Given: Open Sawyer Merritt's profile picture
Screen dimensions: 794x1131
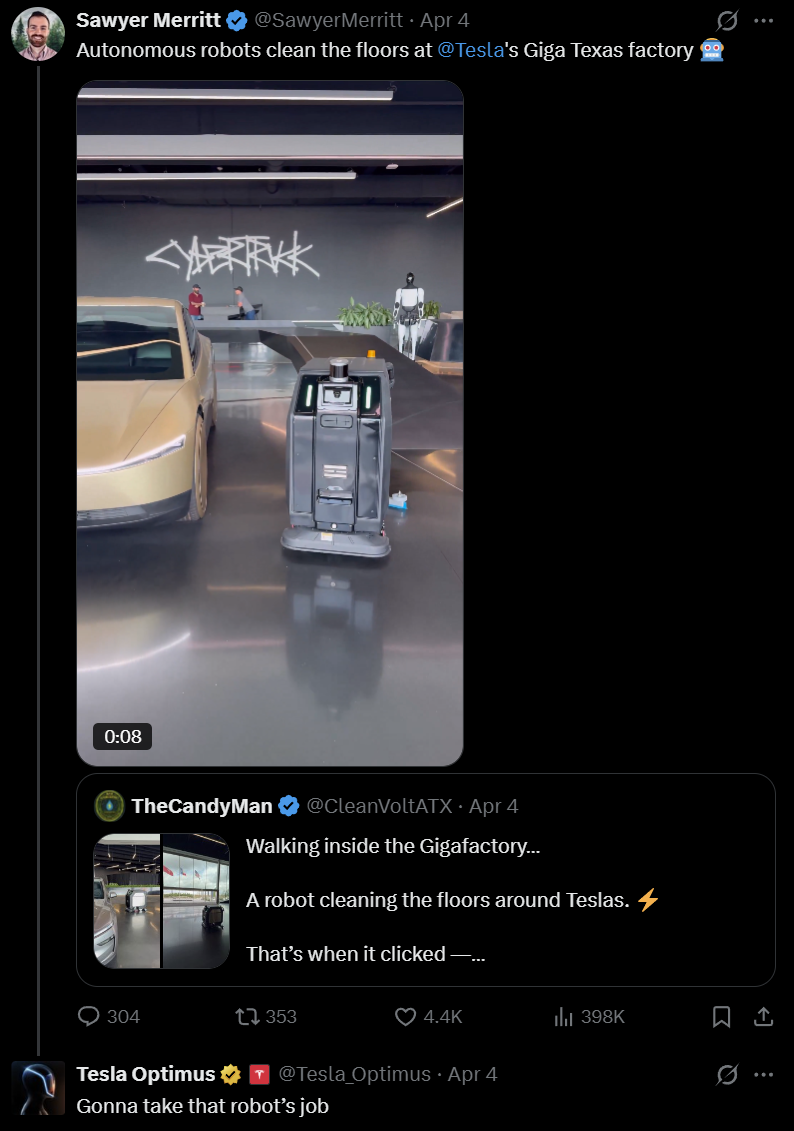Looking at the screenshot, I should click(38, 33).
